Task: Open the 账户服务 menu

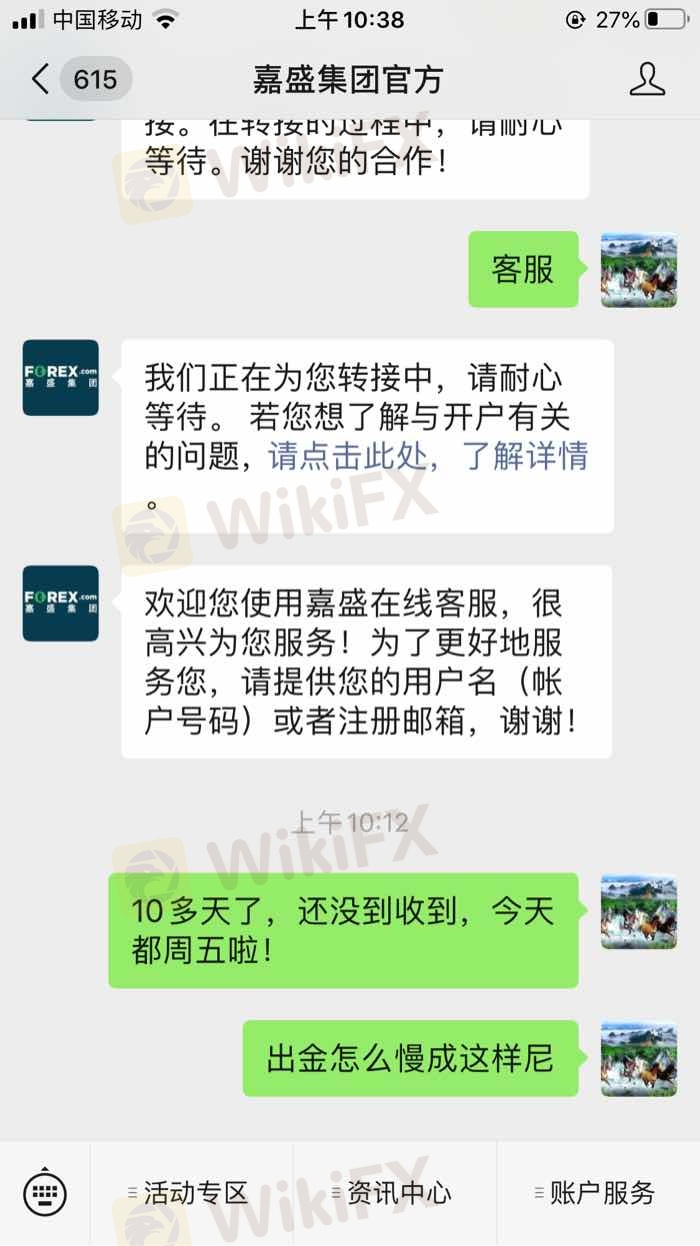Action: [598, 1192]
